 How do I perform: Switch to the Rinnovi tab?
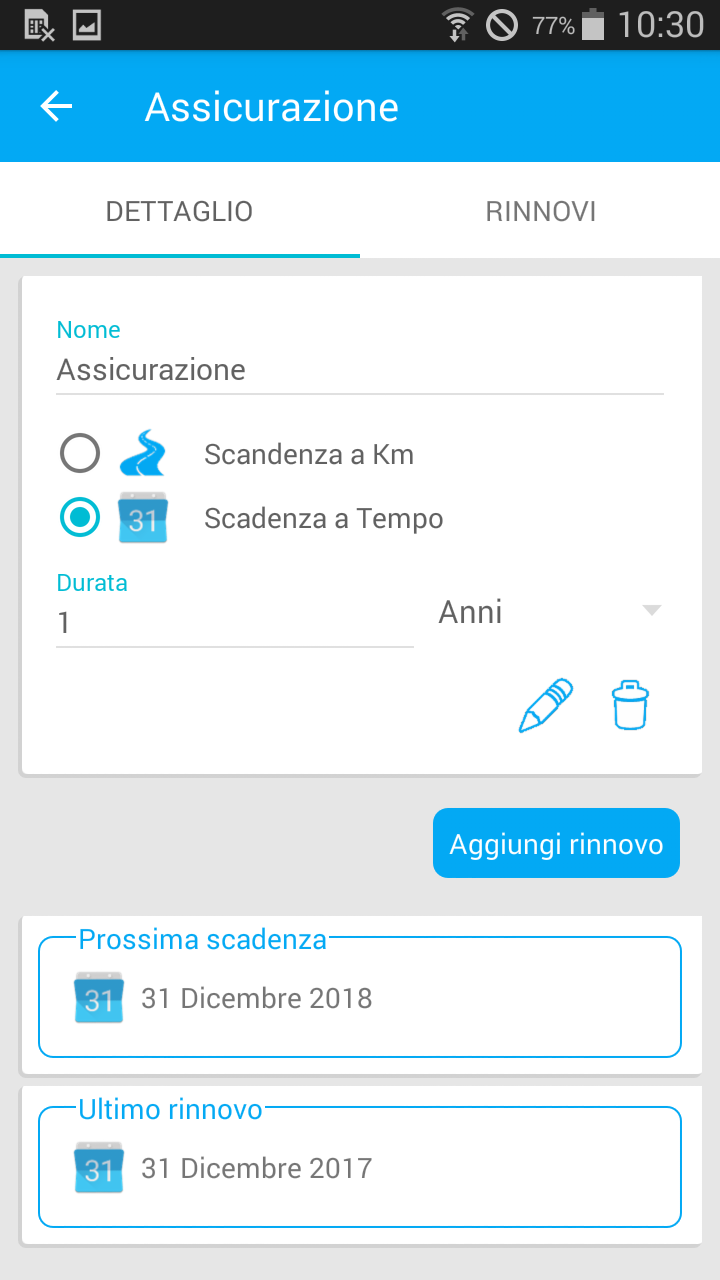pos(540,212)
